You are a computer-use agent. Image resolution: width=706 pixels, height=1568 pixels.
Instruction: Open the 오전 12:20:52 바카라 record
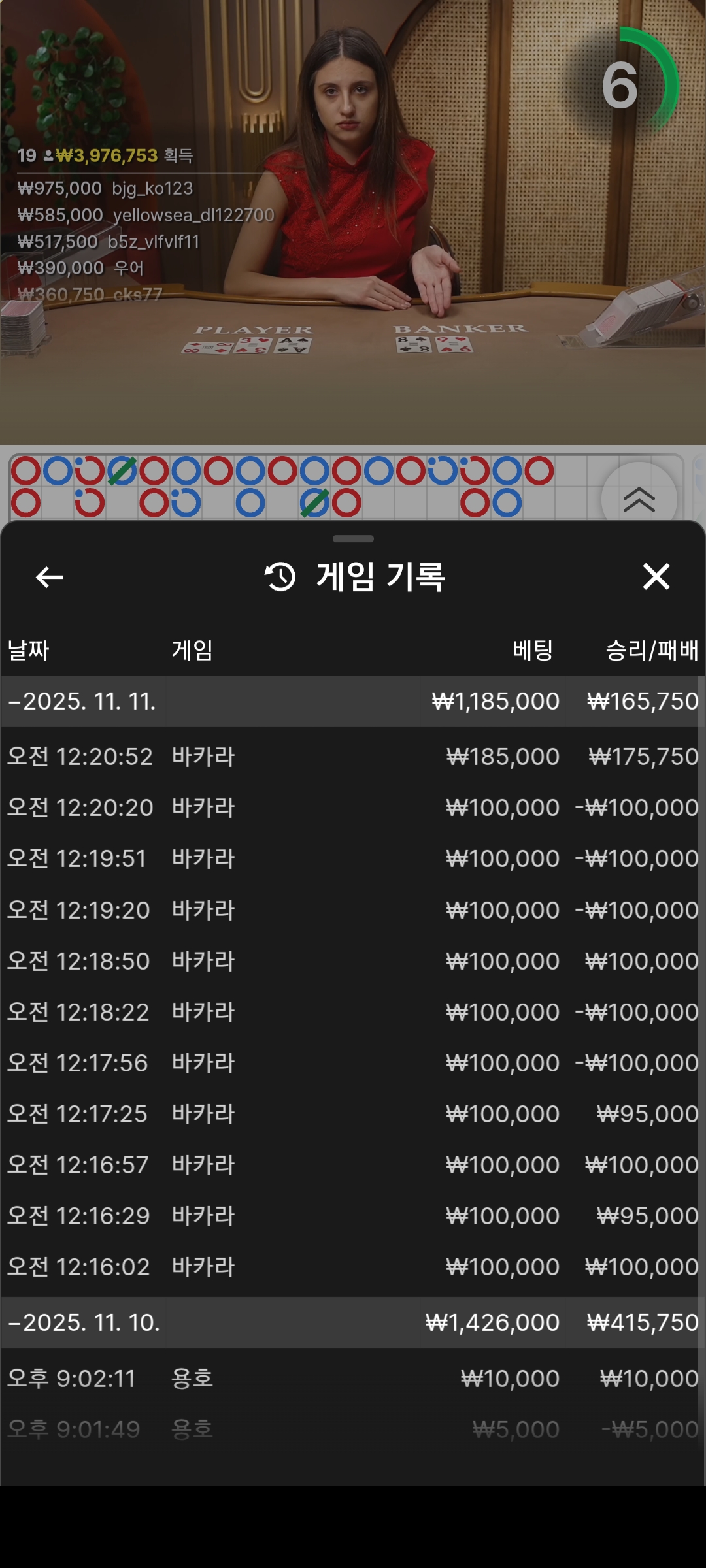tap(353, 757)
